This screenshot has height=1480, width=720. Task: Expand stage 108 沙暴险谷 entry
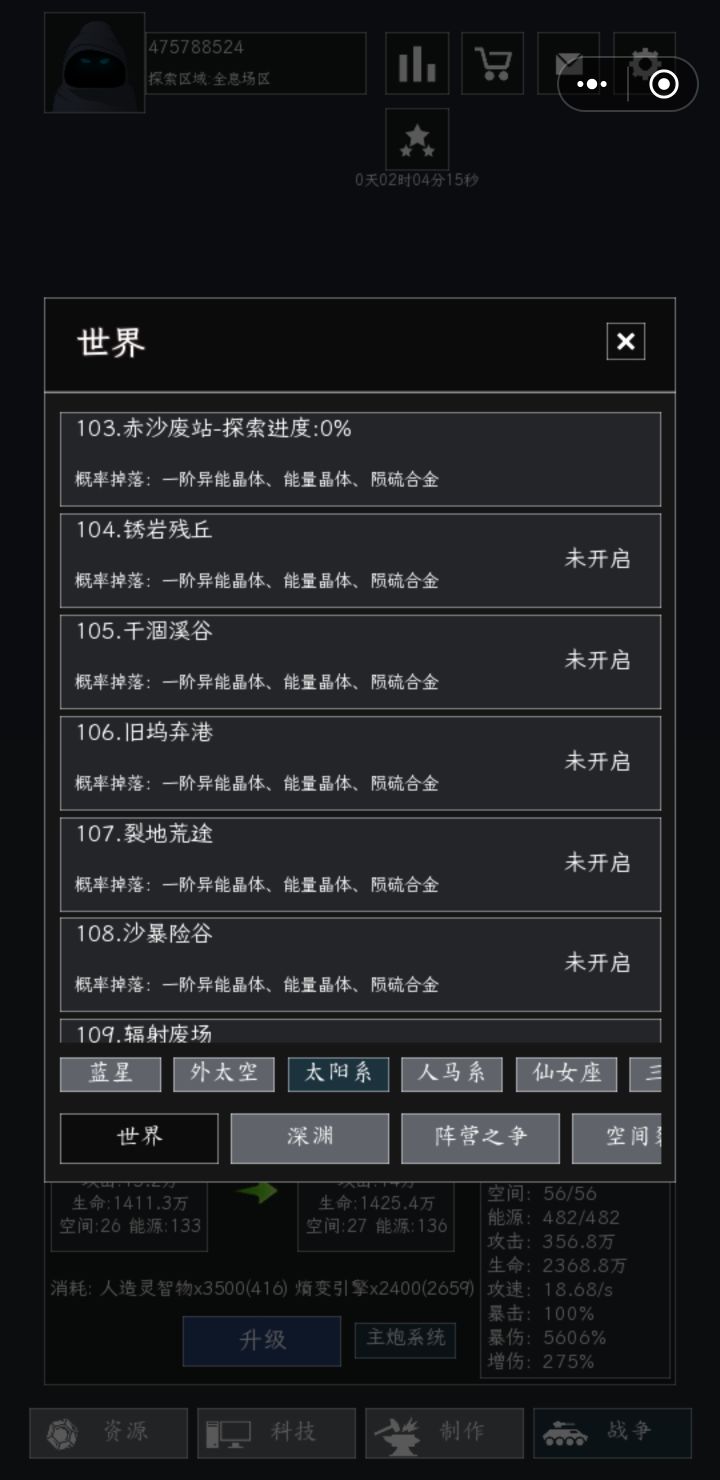coord(360,963)
